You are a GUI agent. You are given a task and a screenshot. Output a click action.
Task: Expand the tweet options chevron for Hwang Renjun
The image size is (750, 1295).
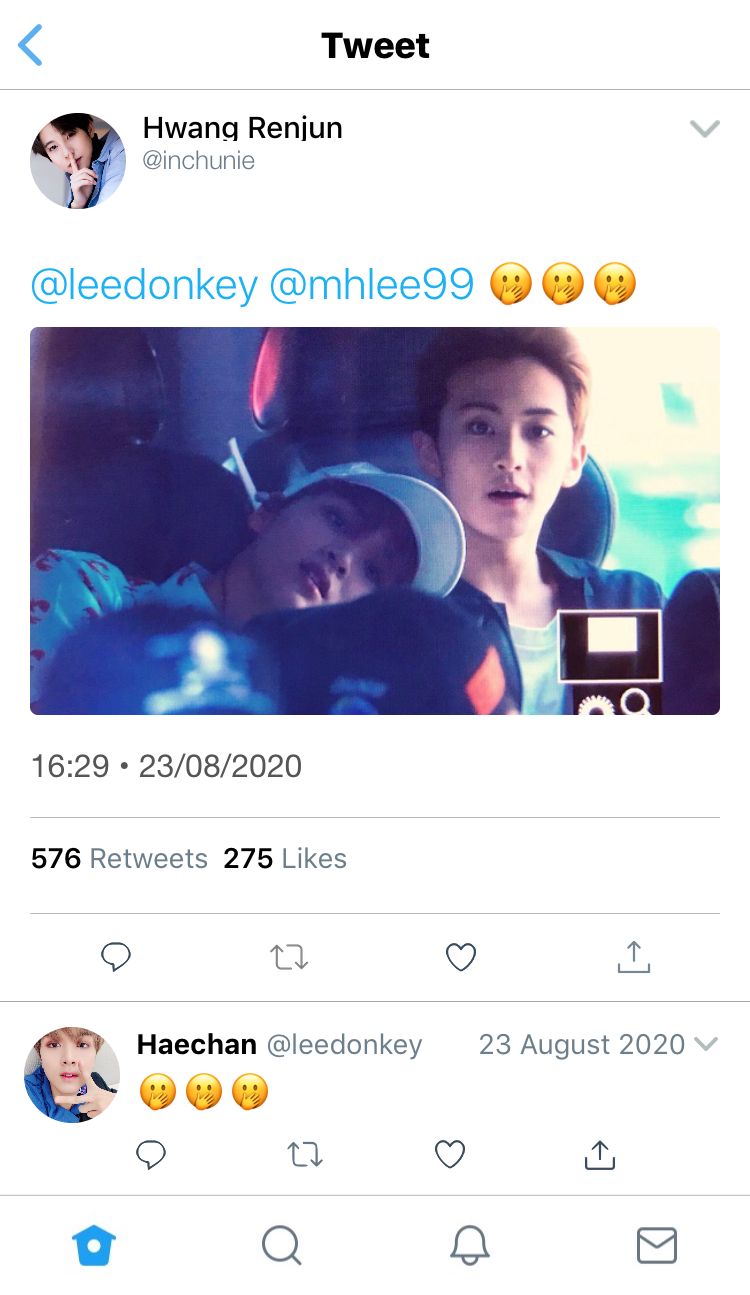(x=705, y=129)
